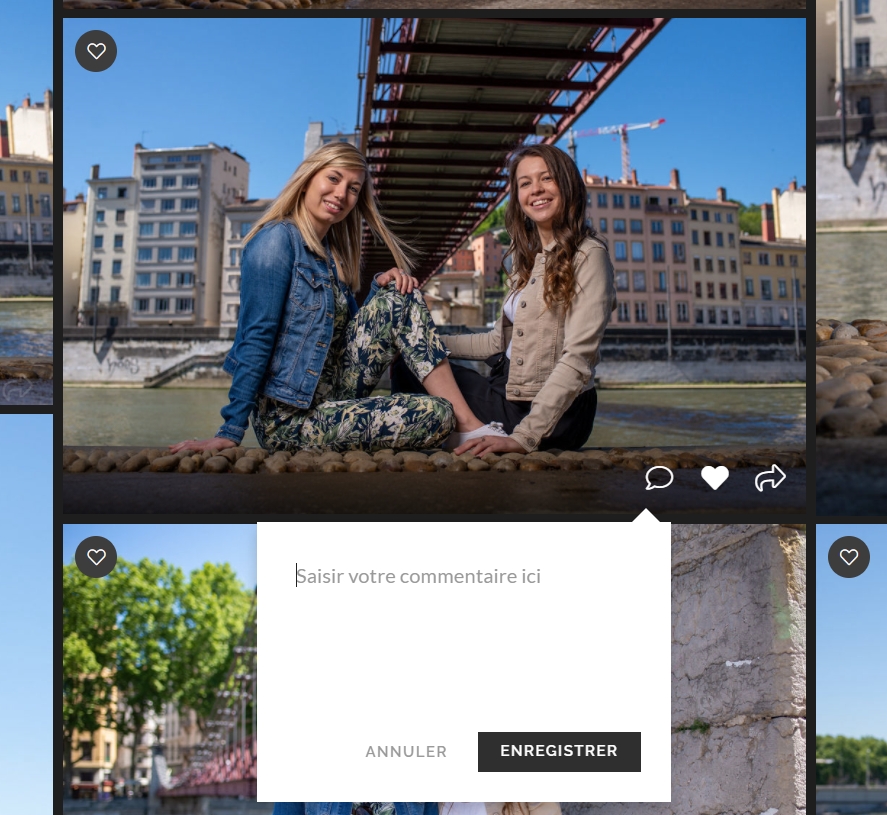Favorite the right-side photo via its heart

pyautogui.click(x=849, y=557)
